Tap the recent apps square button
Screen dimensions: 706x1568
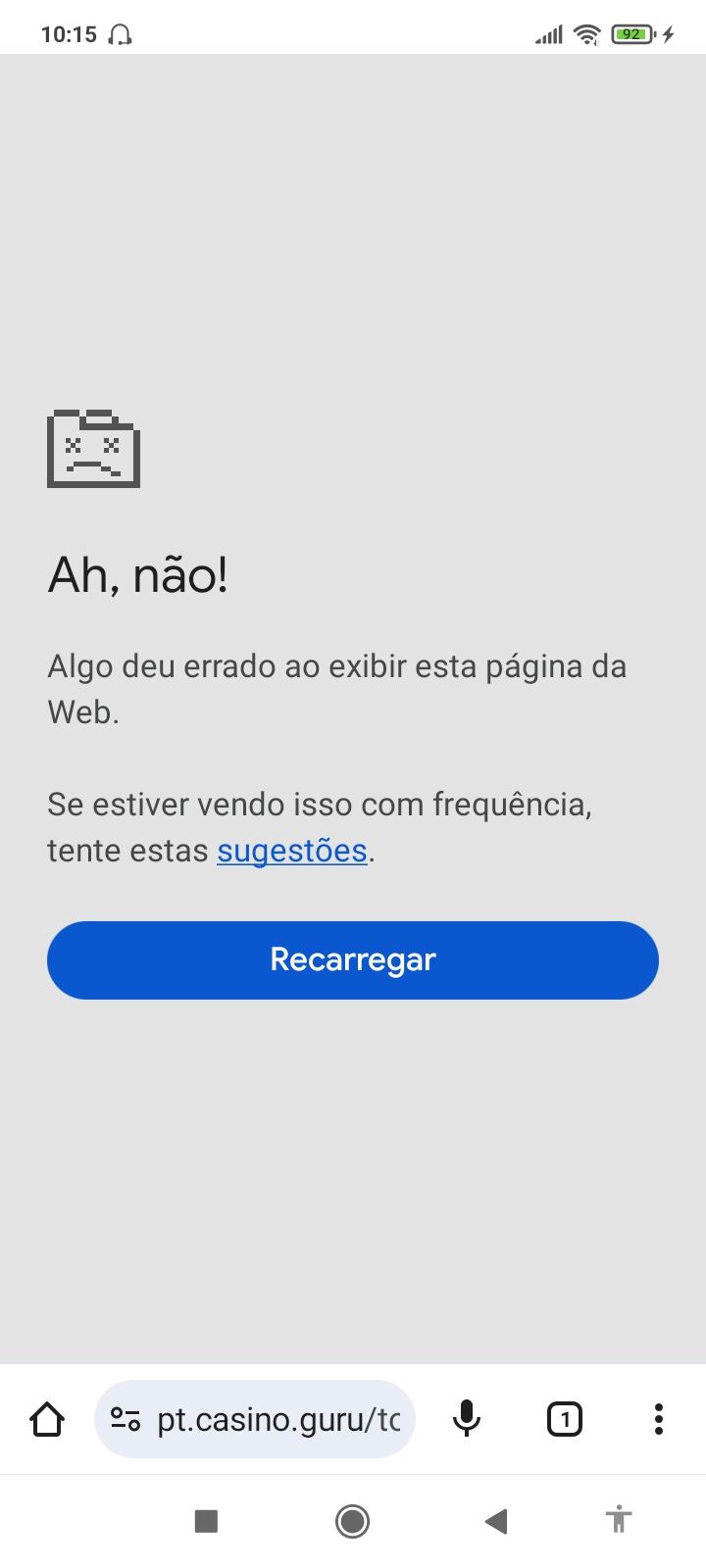click(205, 1520)
